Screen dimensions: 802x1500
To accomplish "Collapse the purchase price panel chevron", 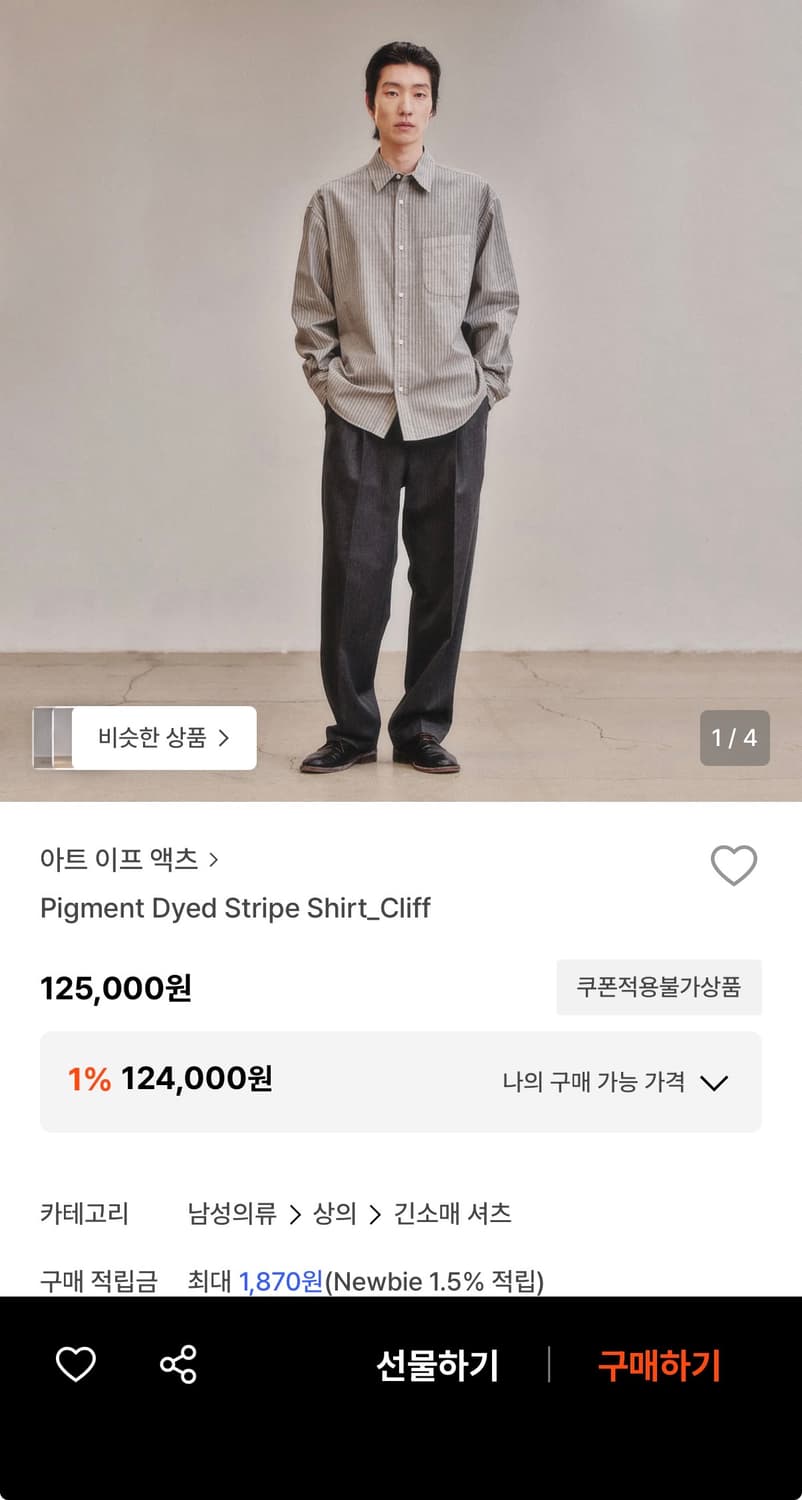I will [x=716, y=1082].
